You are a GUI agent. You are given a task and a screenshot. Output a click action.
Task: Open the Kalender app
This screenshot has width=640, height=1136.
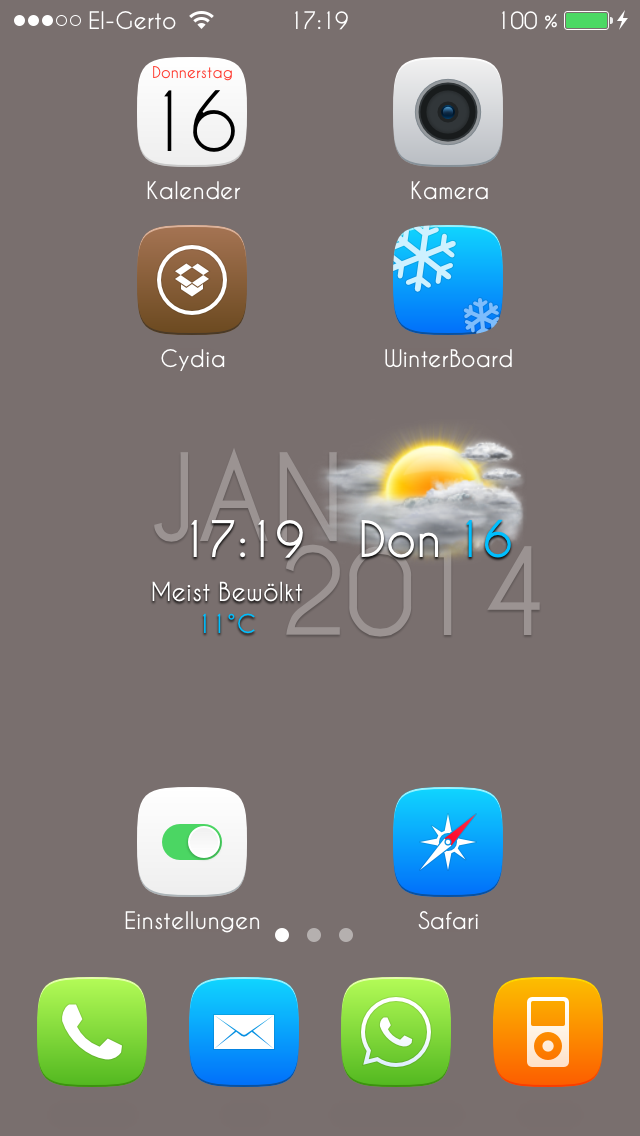pos(192,112)
